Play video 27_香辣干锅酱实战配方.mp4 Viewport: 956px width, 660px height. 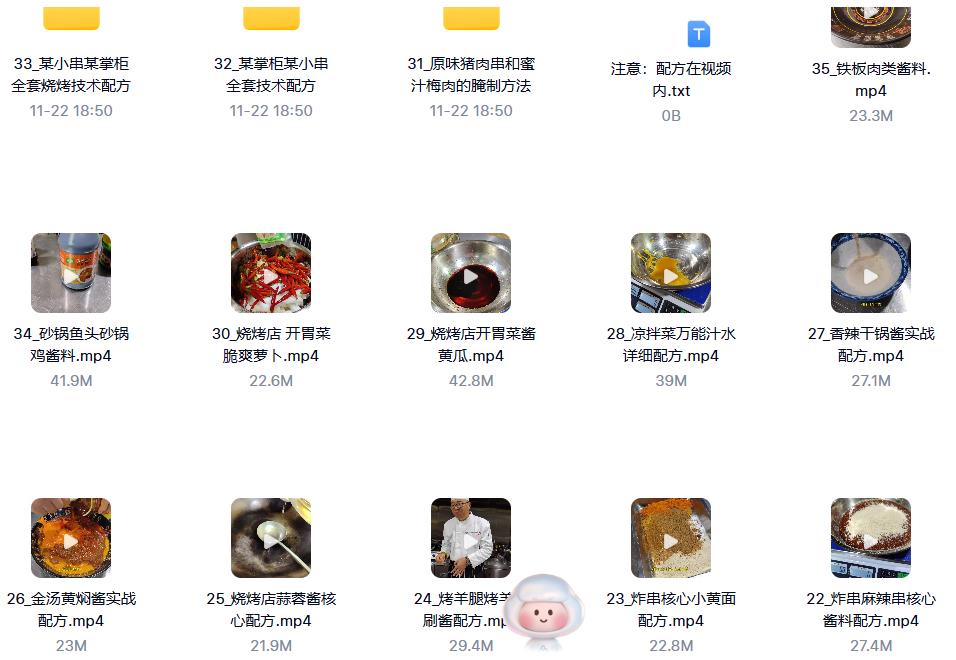871,273
